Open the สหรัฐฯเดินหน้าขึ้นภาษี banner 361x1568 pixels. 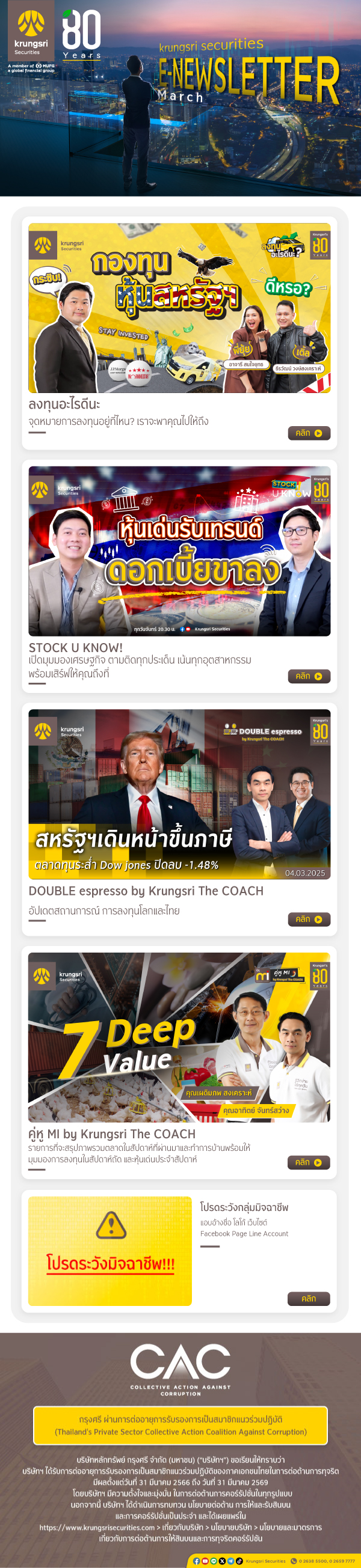(x=179, y=794)
